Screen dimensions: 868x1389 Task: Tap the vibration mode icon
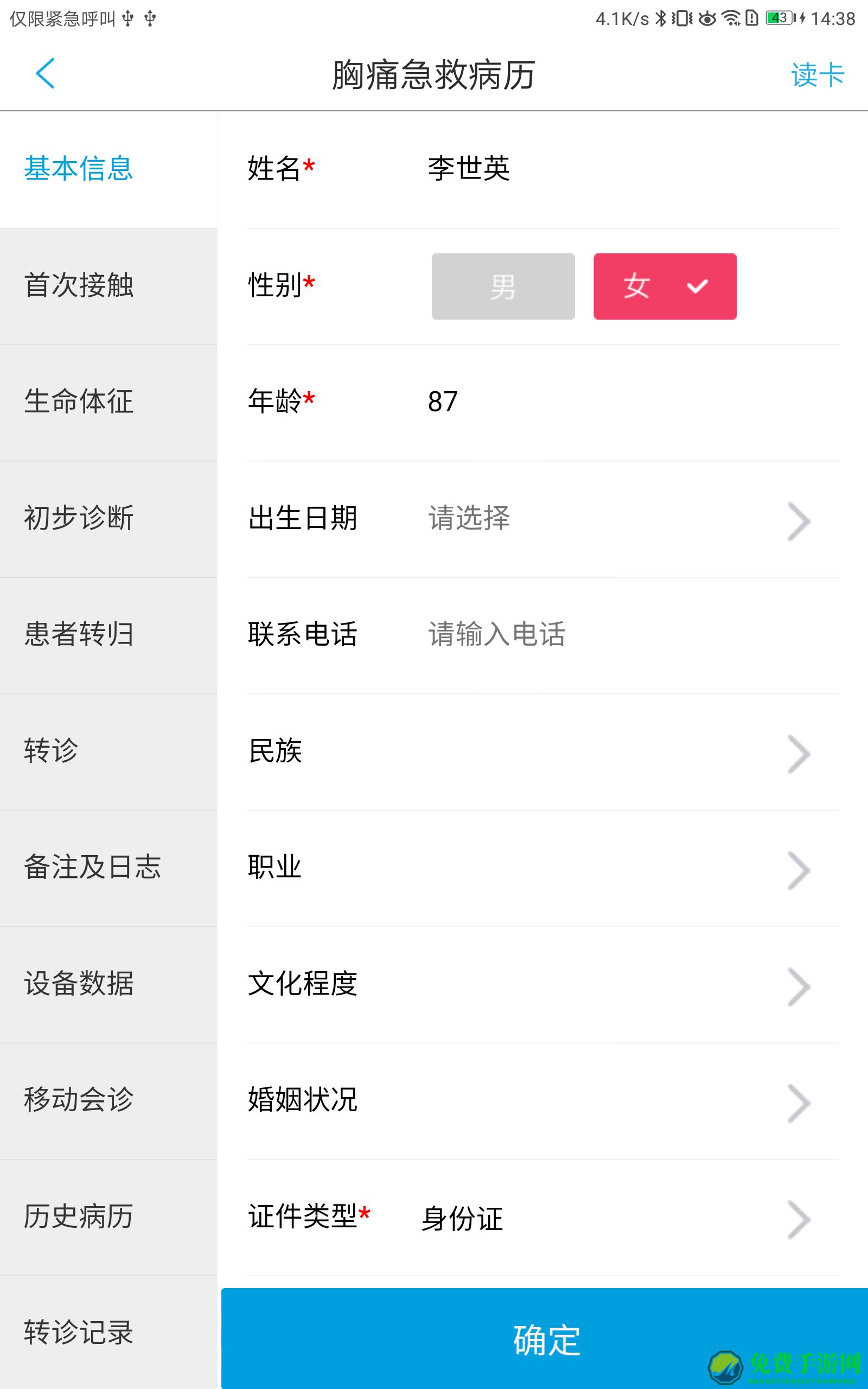[x=681, y=19]
